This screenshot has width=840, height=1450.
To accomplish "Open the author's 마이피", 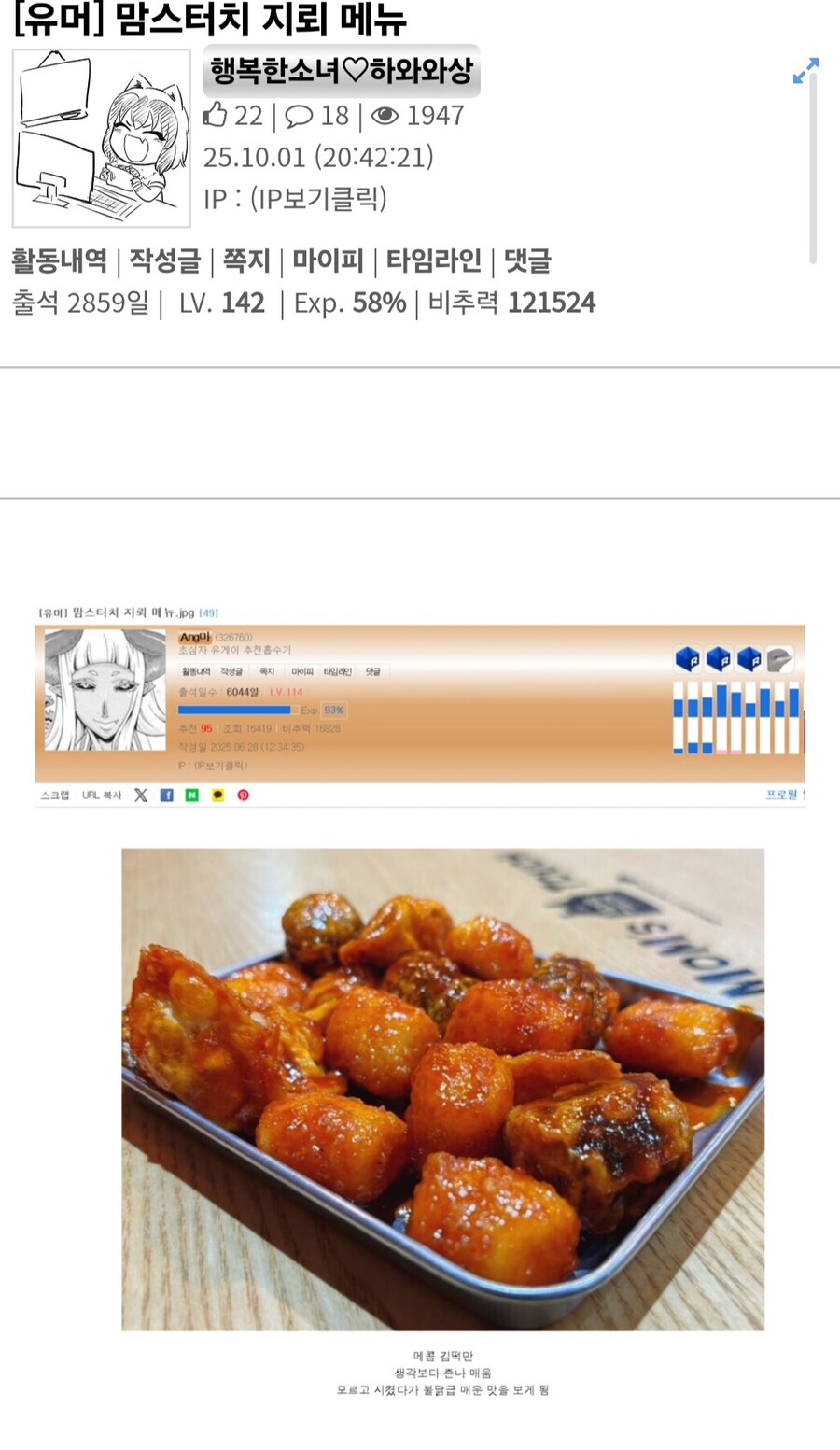I will tap(328, 260).
